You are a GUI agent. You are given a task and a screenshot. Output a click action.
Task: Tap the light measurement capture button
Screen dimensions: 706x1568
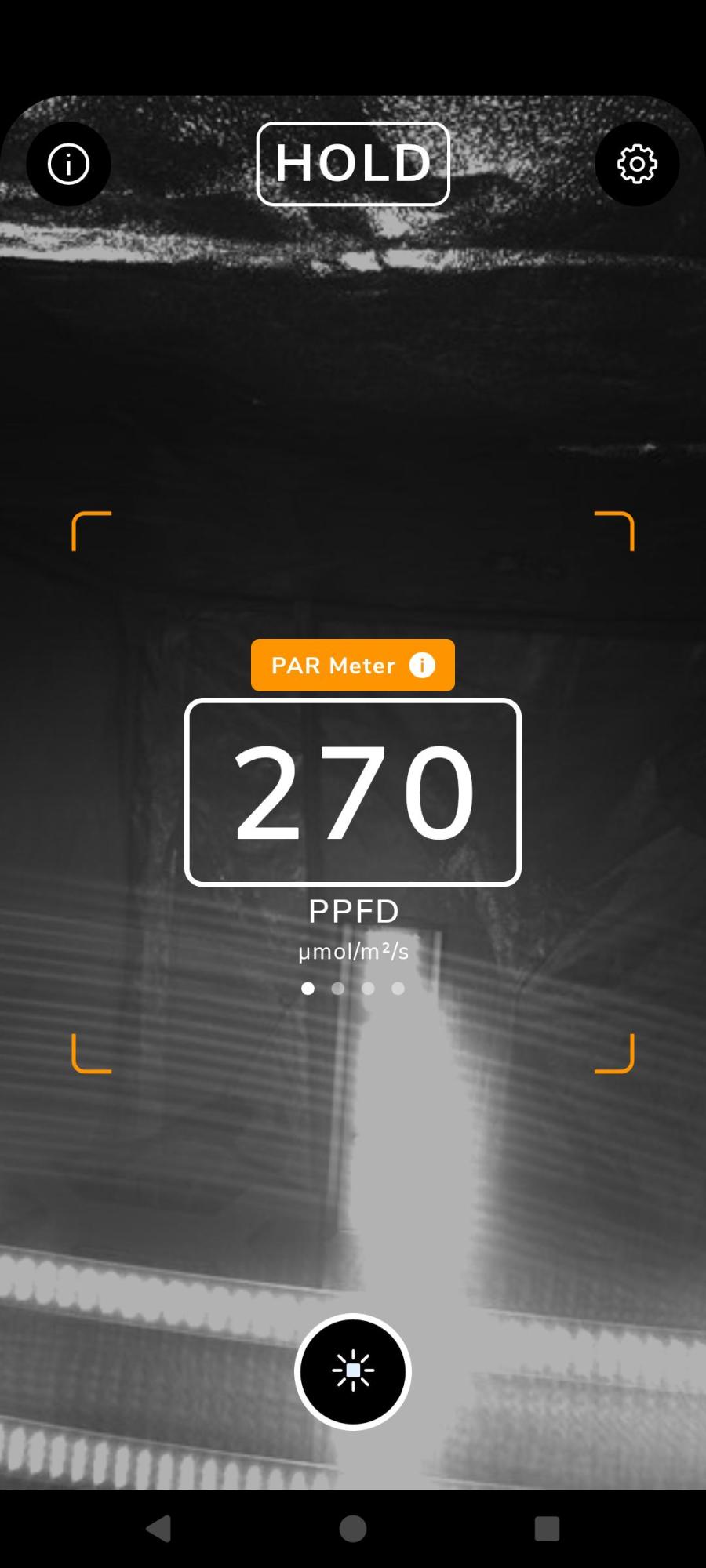pos(353,1371)
